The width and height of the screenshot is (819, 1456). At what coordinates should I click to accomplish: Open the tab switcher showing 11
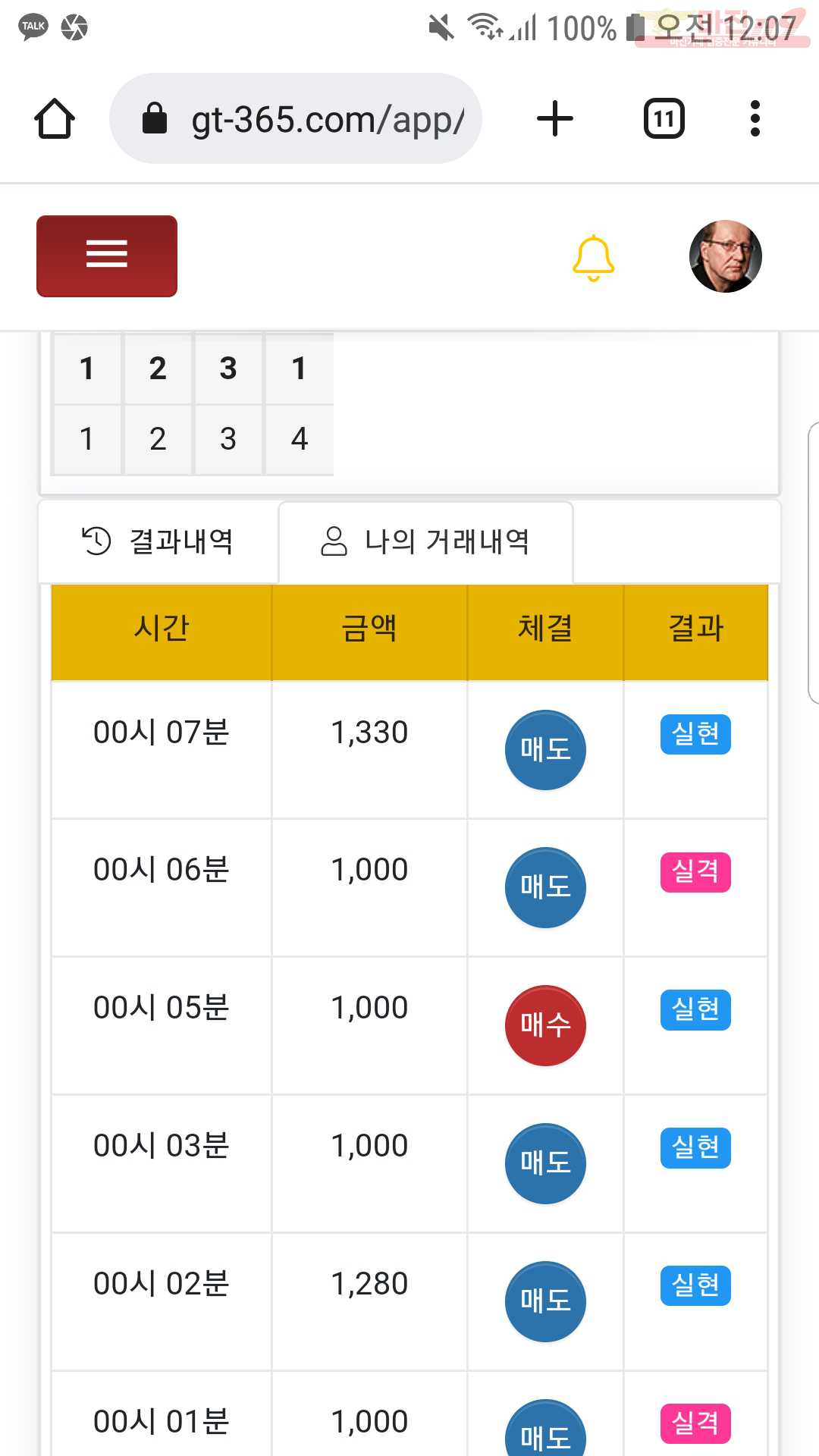tap(664, 119)
